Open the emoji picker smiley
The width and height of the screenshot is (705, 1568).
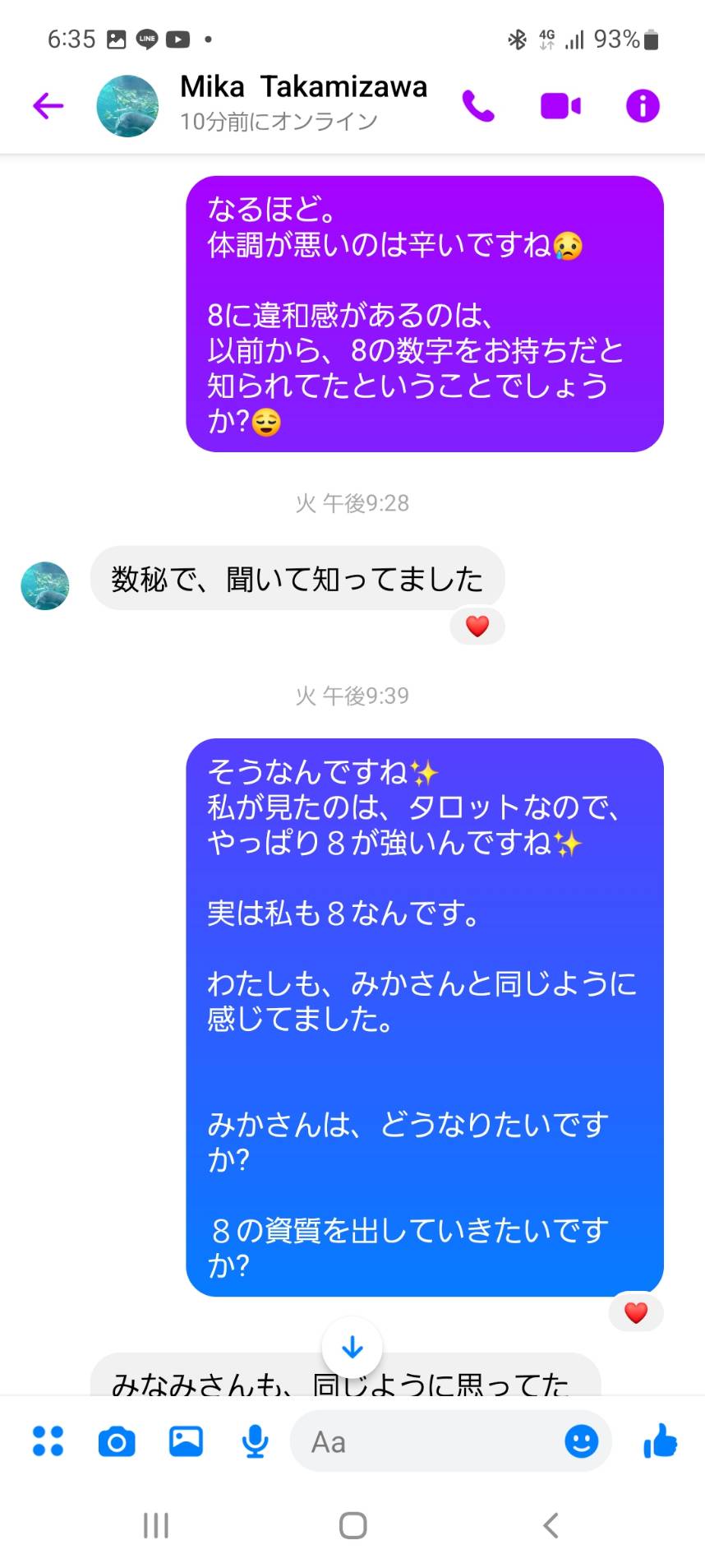click(x=581, y=1441)
